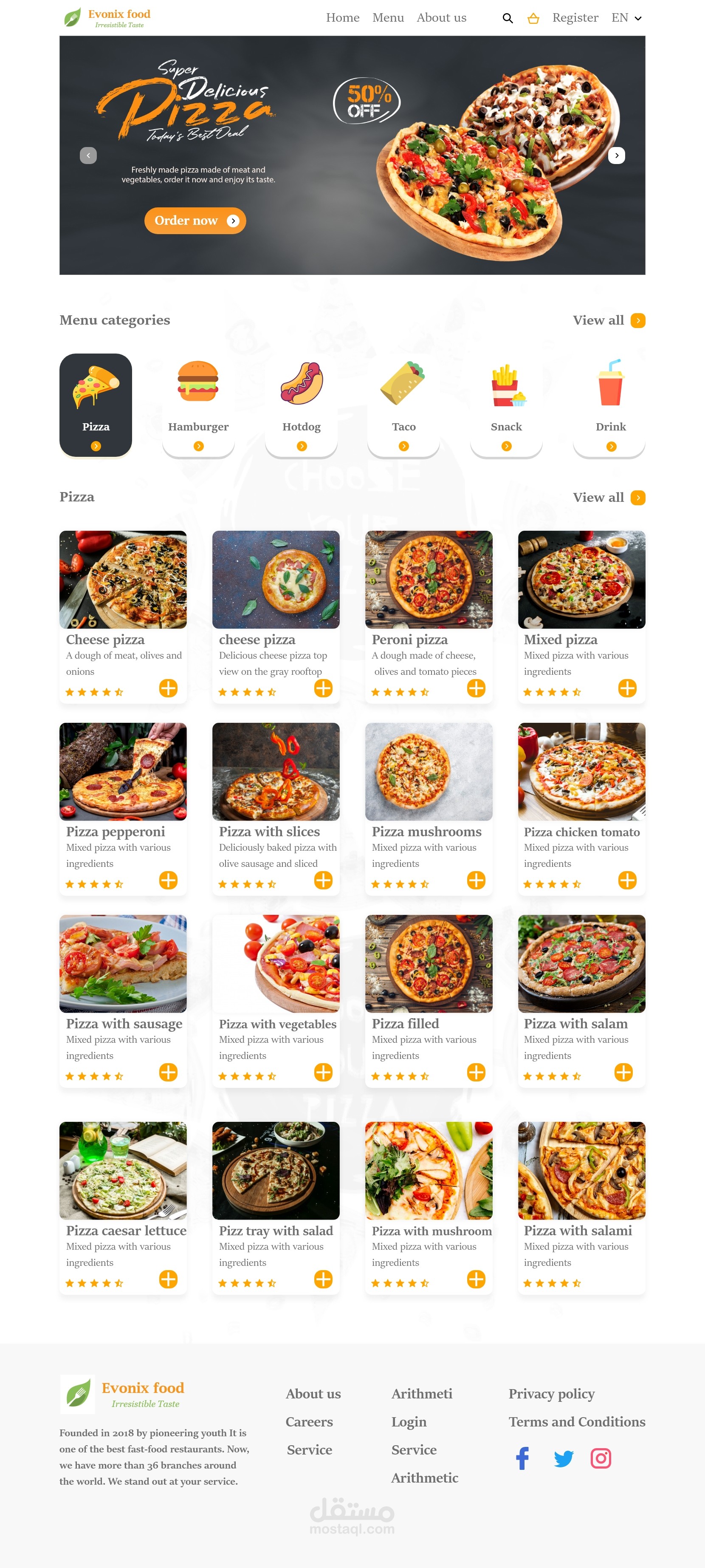705x1568 pixels.
Task: View all menu categories
Action: point(609,320)
